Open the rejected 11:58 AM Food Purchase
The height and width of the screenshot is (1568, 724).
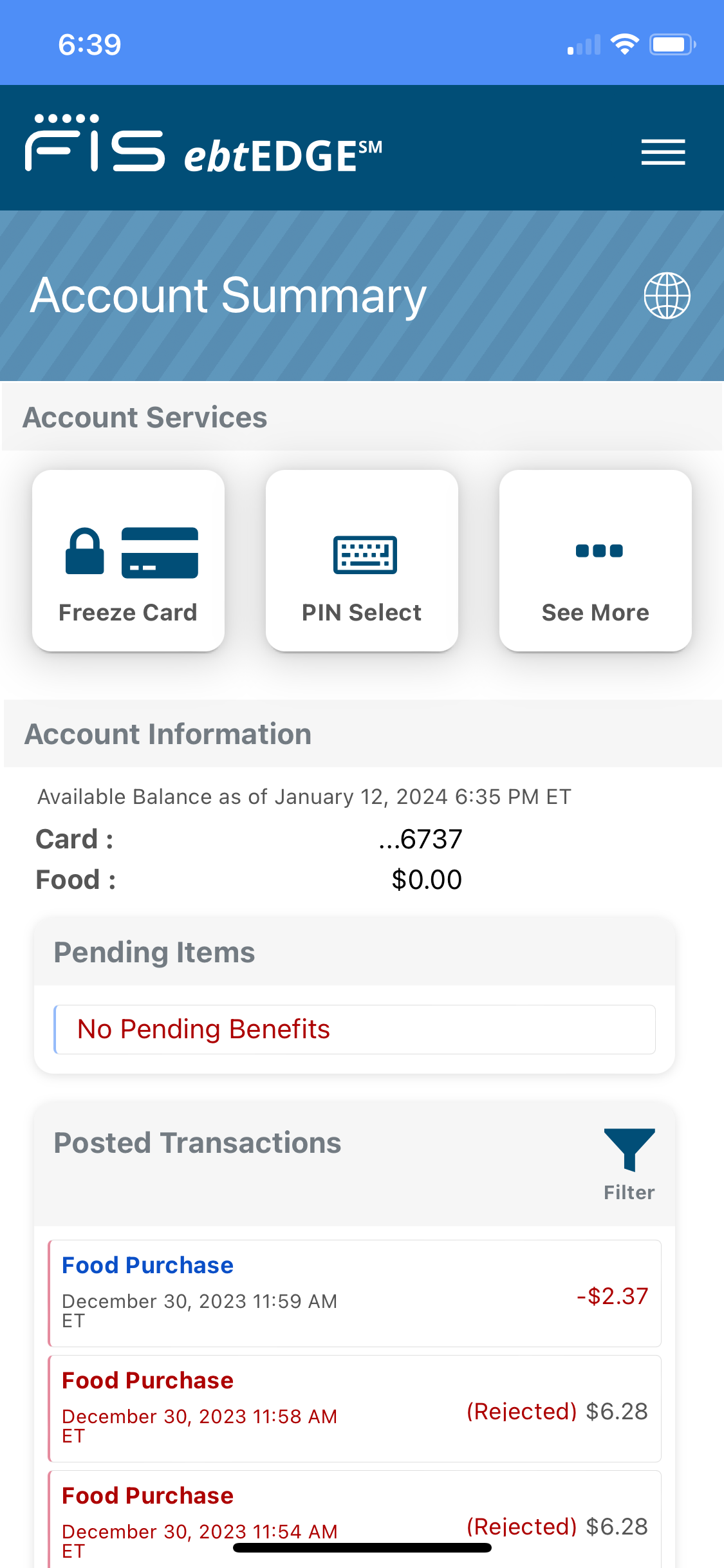[x=355, y=1408]
